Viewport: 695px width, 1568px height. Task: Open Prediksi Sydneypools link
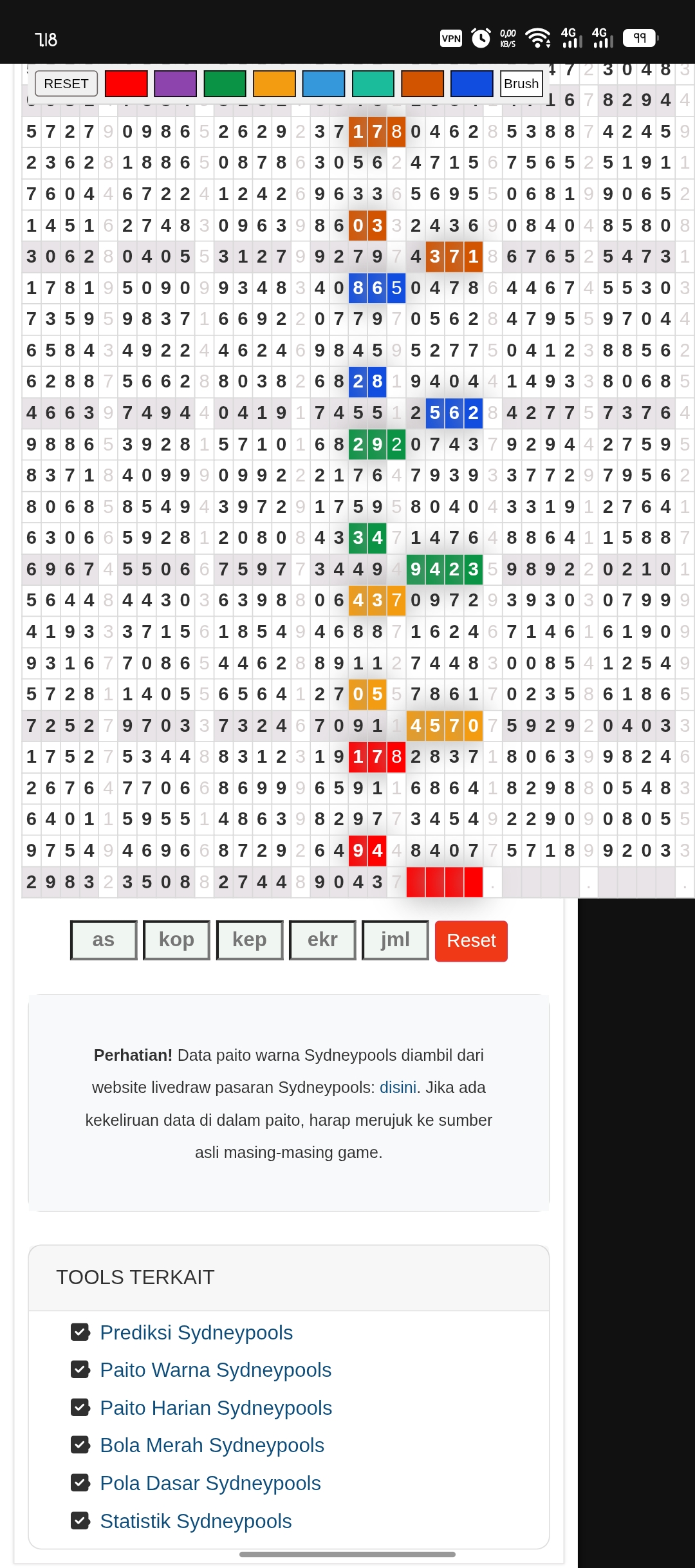196,1332
